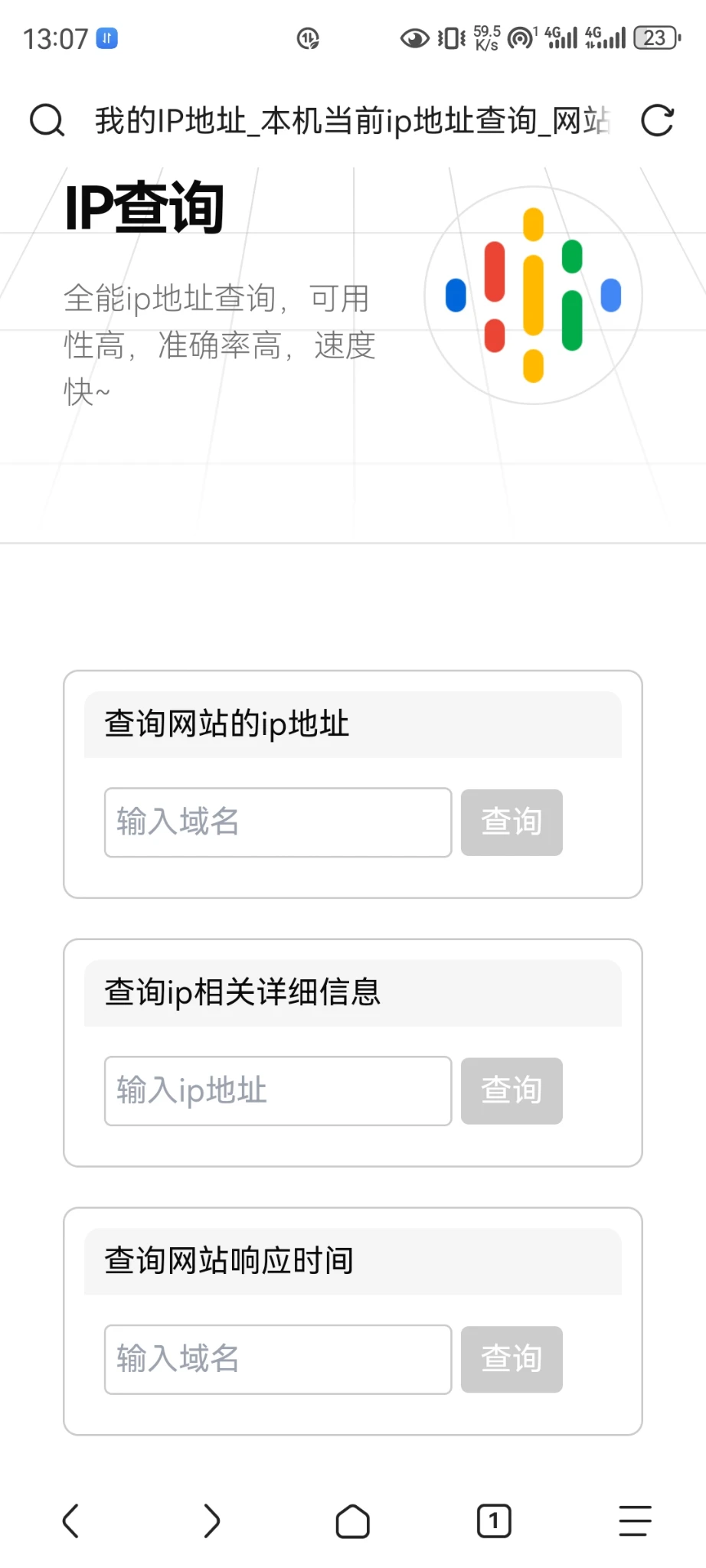The image size is (706, 1568).
Task: Focus the 输入ip地址 input field
Action: [x=278, y=1091]
